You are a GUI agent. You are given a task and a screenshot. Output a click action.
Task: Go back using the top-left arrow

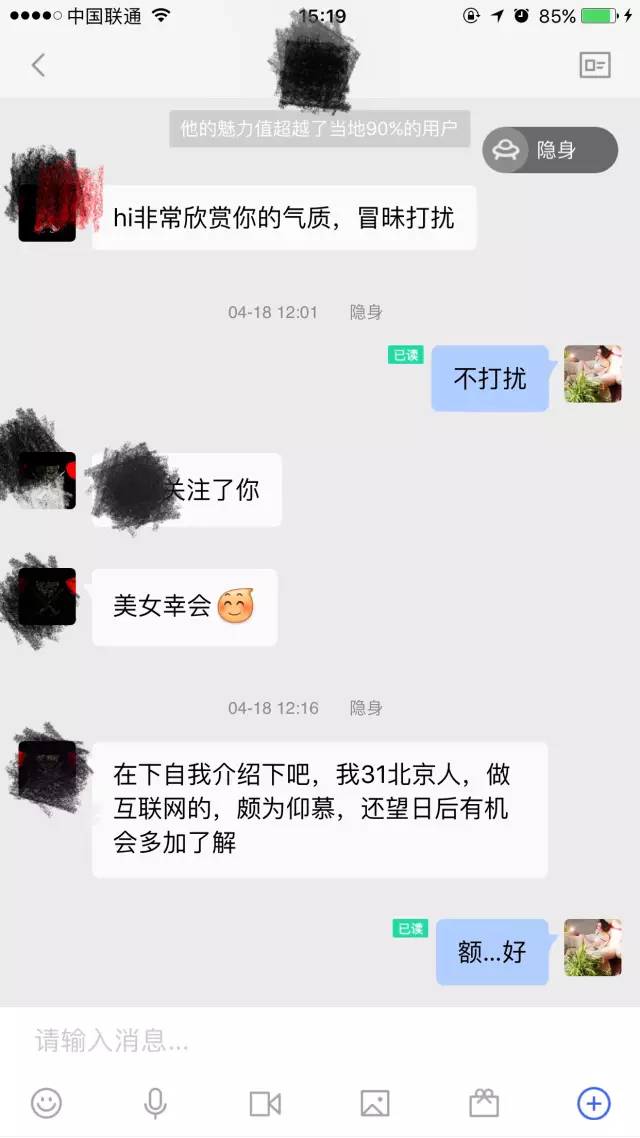38,65
